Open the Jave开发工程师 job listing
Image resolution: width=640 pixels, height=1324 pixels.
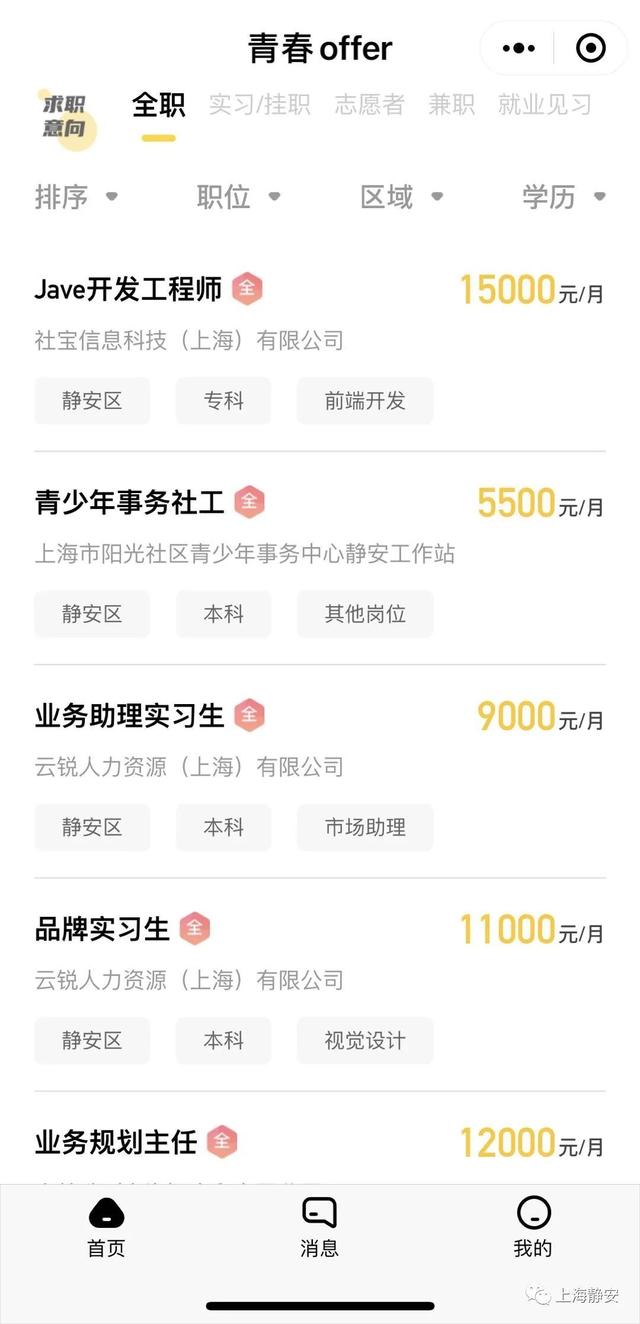[128, 290]
